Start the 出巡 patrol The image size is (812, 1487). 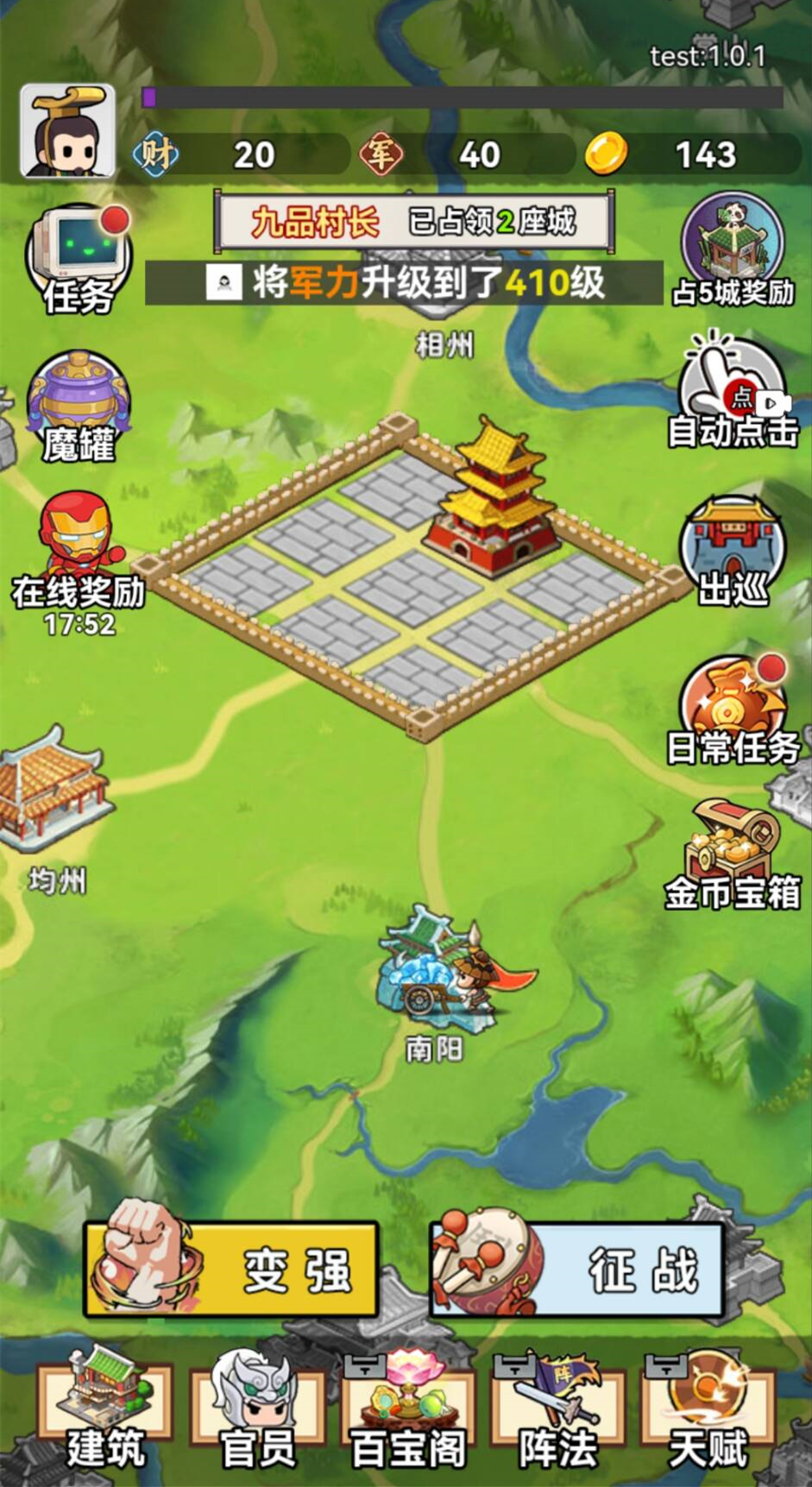click(733, 549)
